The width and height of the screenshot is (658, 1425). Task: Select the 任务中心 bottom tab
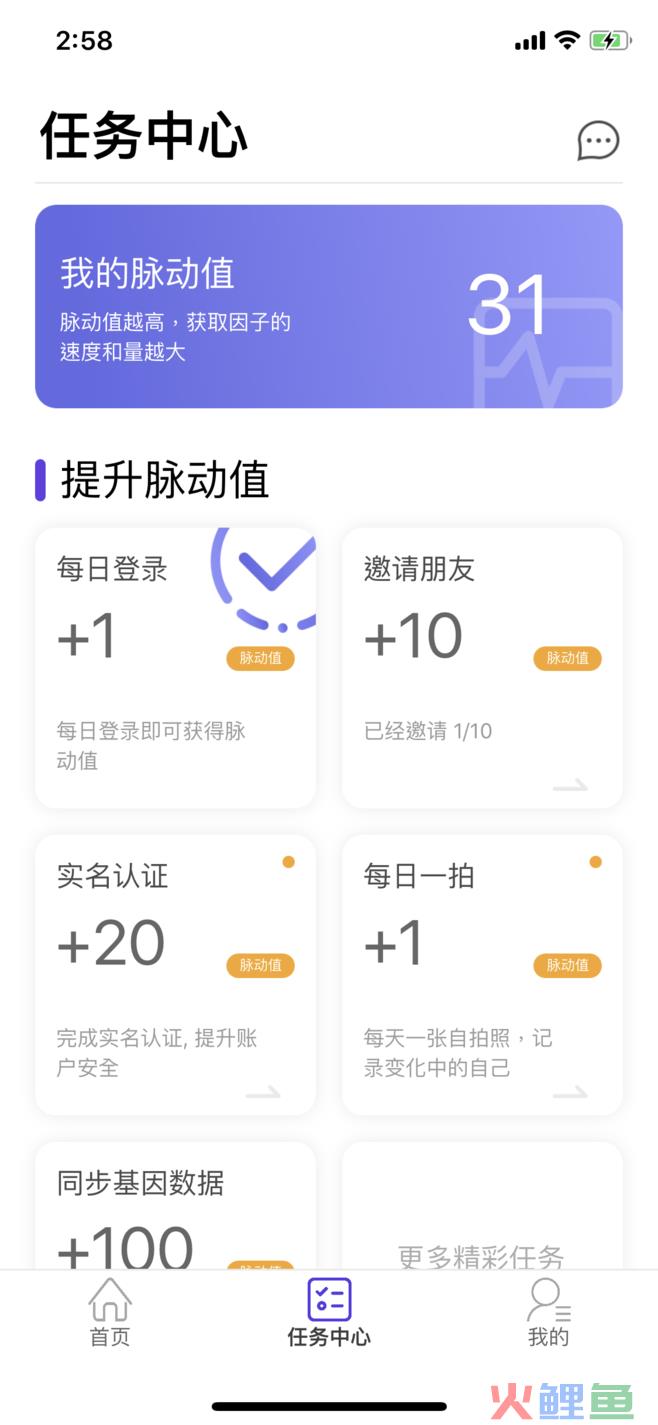coord(329,1313)
